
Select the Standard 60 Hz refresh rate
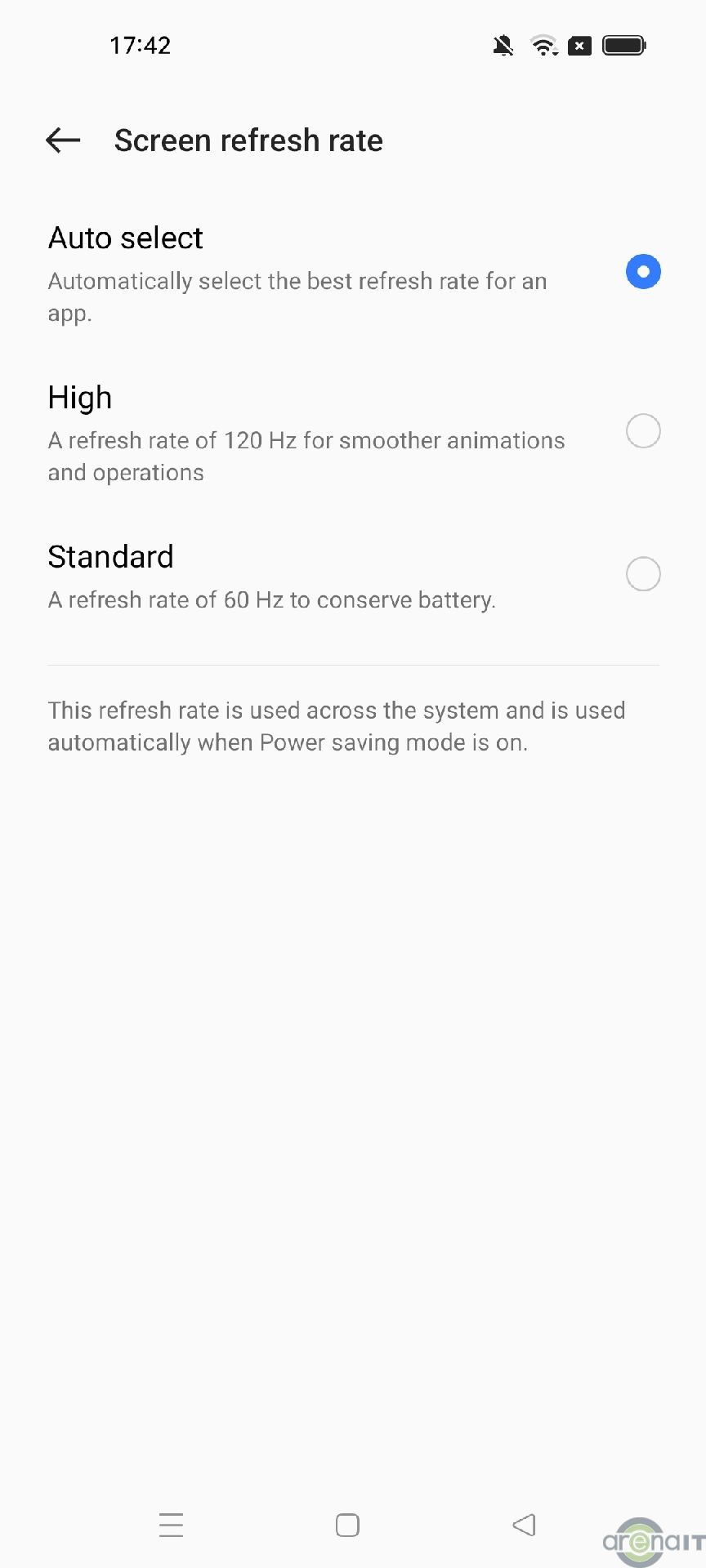(642, 574)
